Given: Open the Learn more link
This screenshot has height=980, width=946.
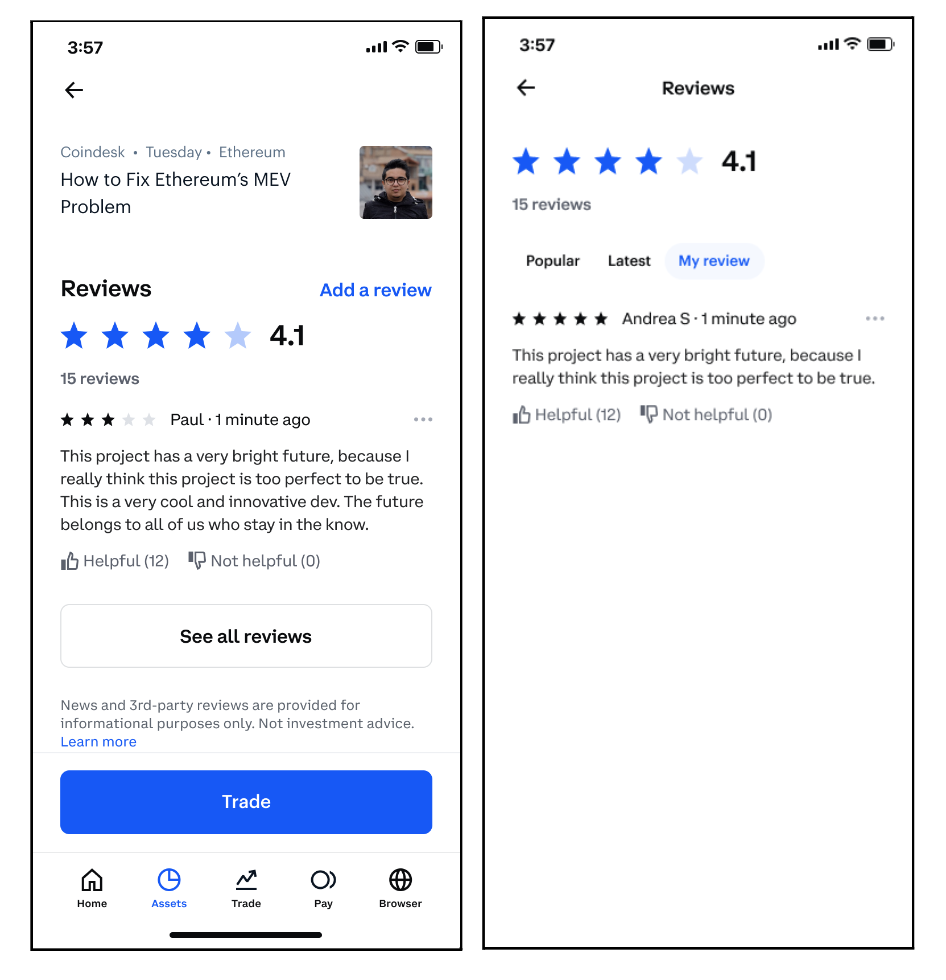Looking at the screenshot, I should [98, 742].
